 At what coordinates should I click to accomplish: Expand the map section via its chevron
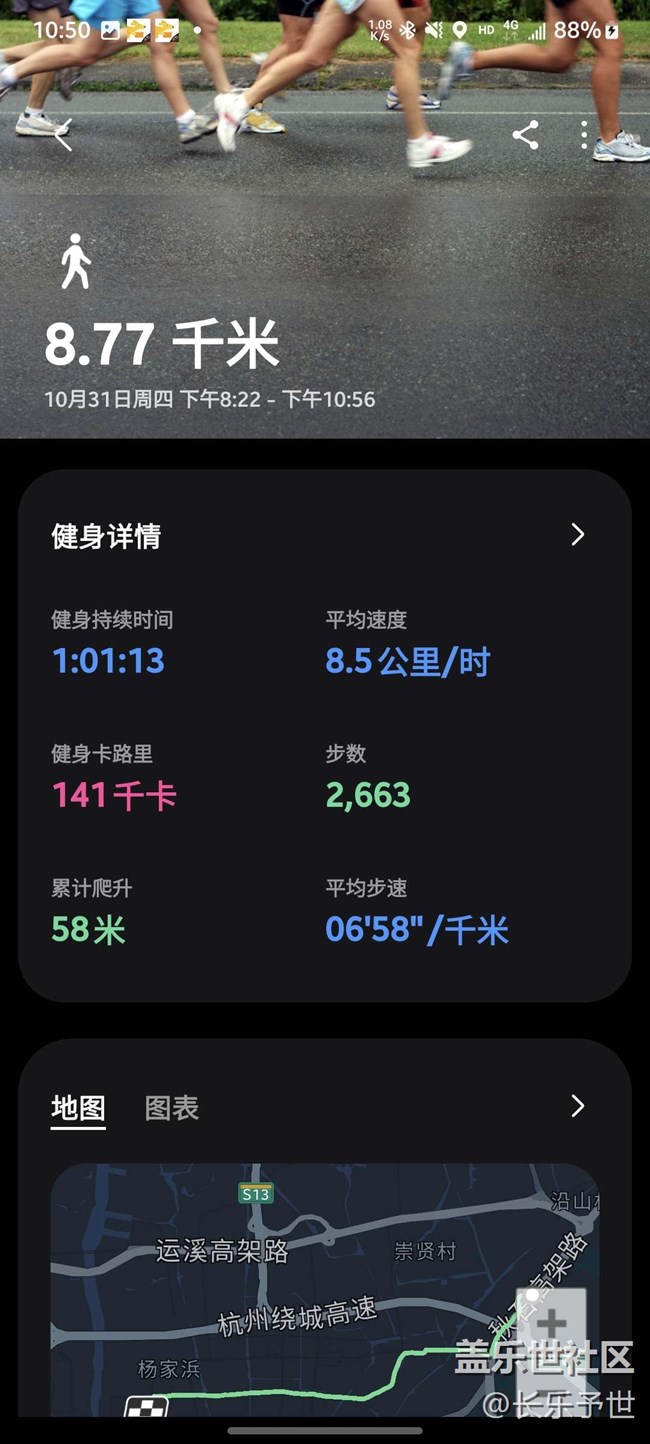[577, 1106]
